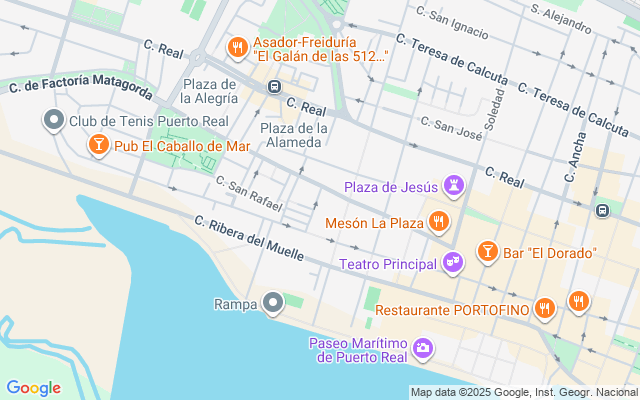Screen dimensions: 640x400
Task: Open Paseo Marítimo de Puerto Real photo spot
Action: click(x=423, y=347)
